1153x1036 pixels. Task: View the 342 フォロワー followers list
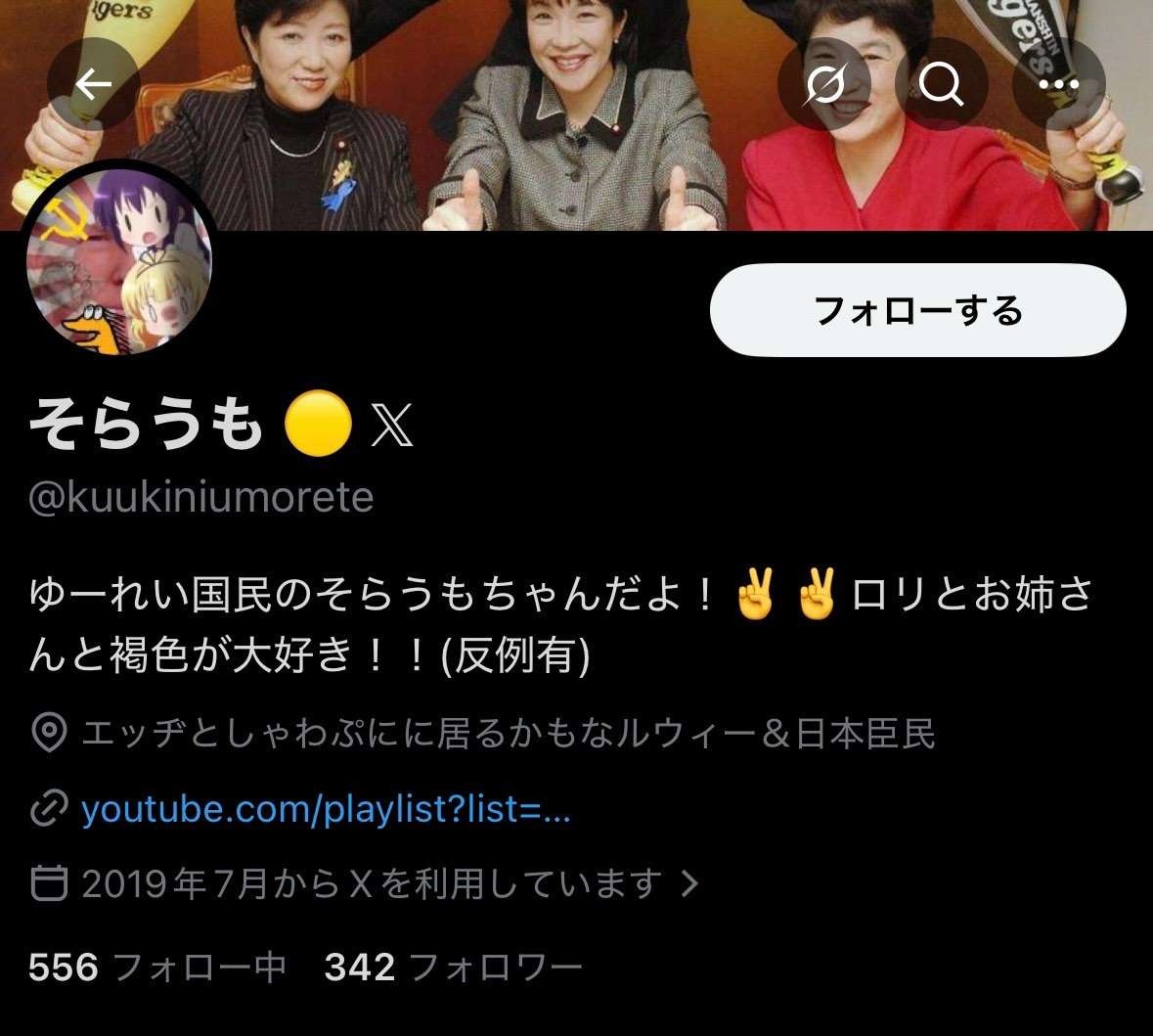(x=453, y=968)
